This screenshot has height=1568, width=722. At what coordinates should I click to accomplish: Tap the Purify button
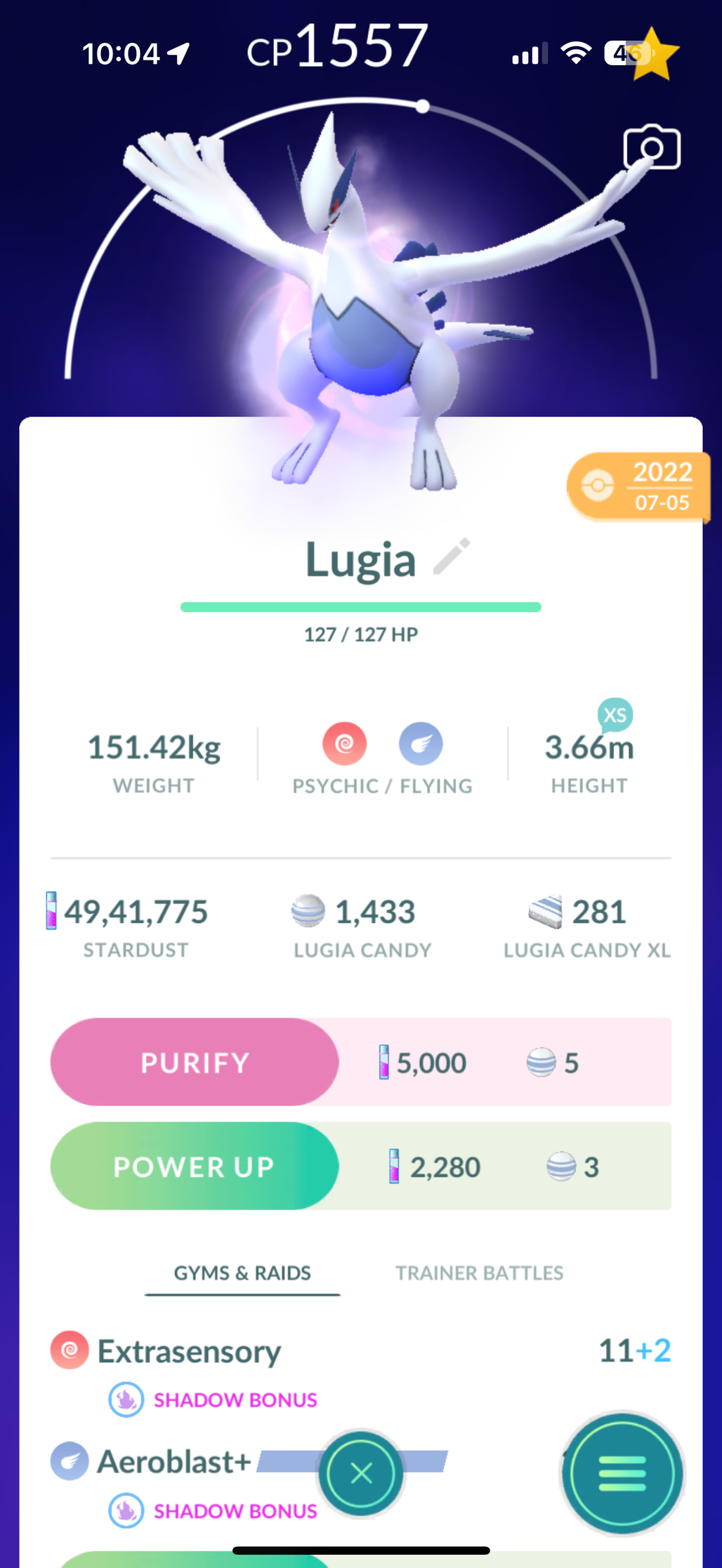click(195, 1062)
